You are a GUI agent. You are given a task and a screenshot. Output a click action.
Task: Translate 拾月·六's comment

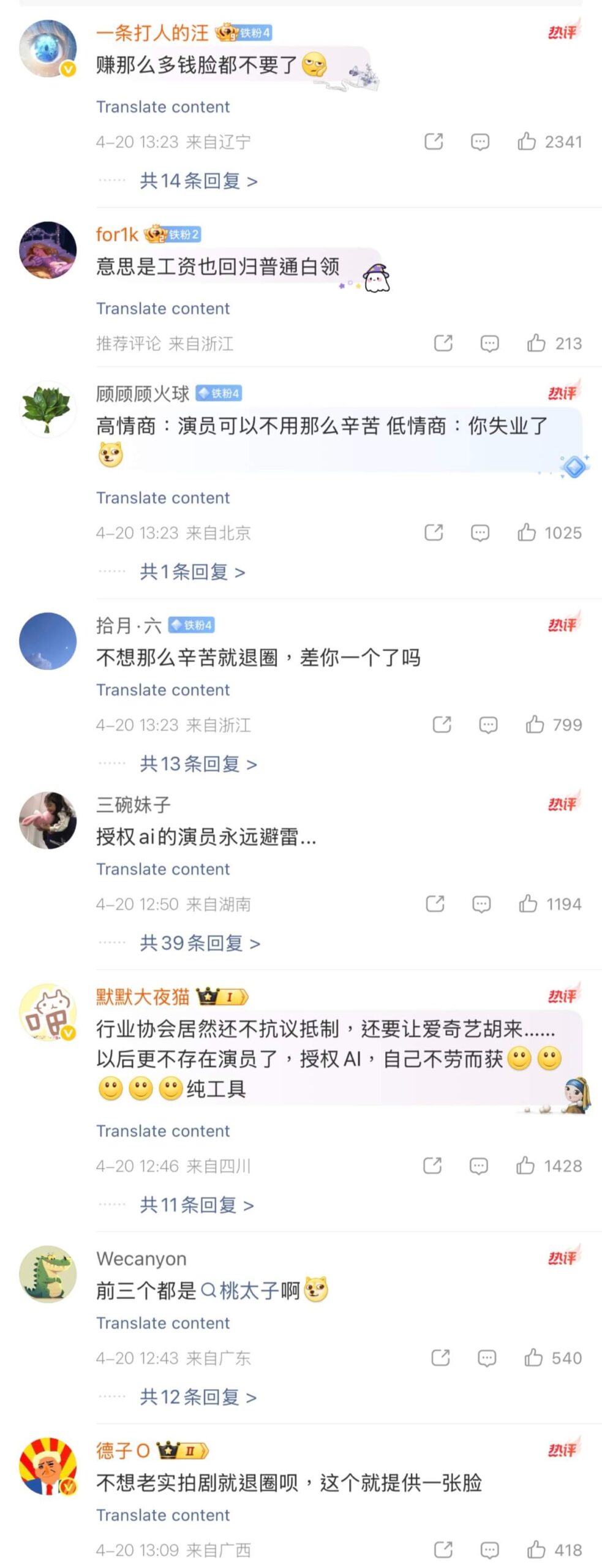tap(163, 690)
